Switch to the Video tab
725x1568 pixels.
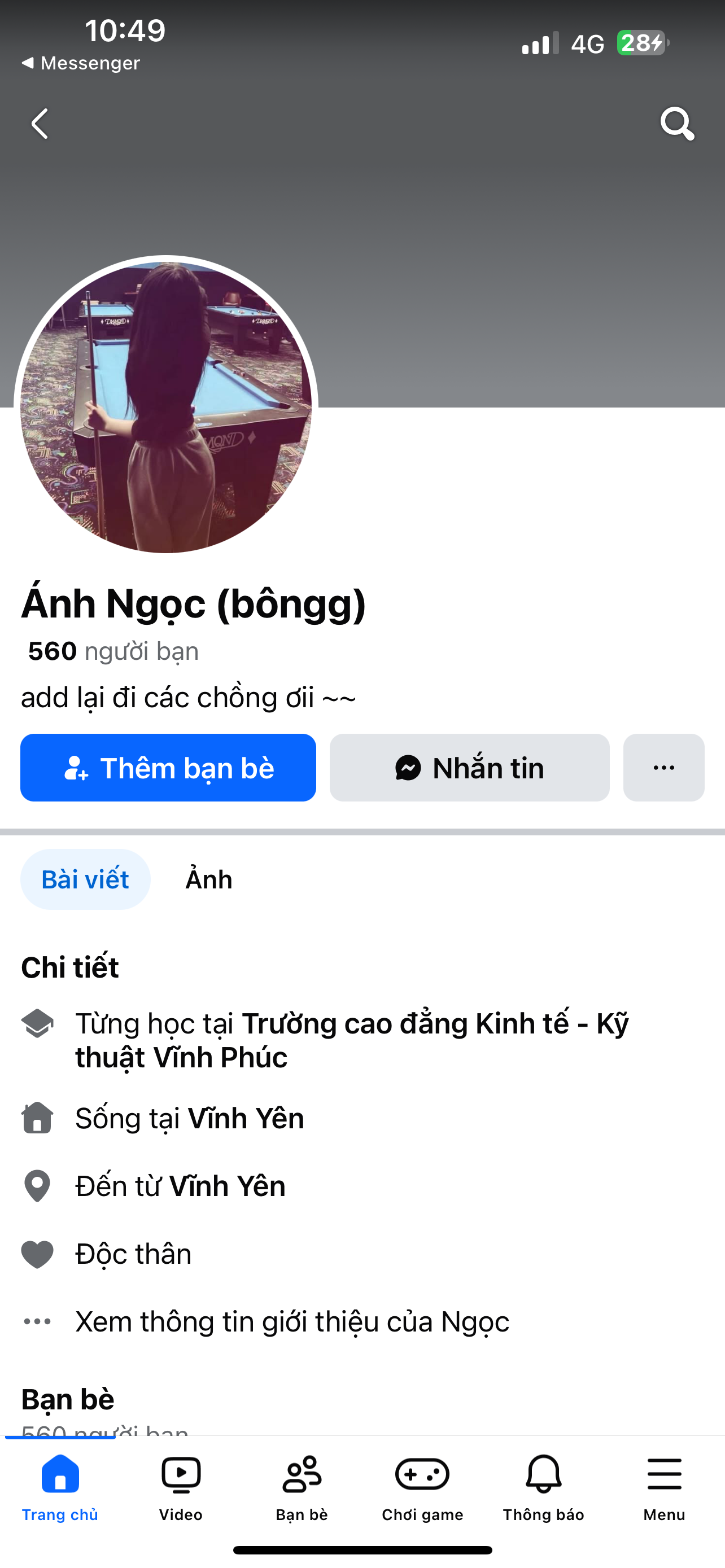(x=181, y=1486)
